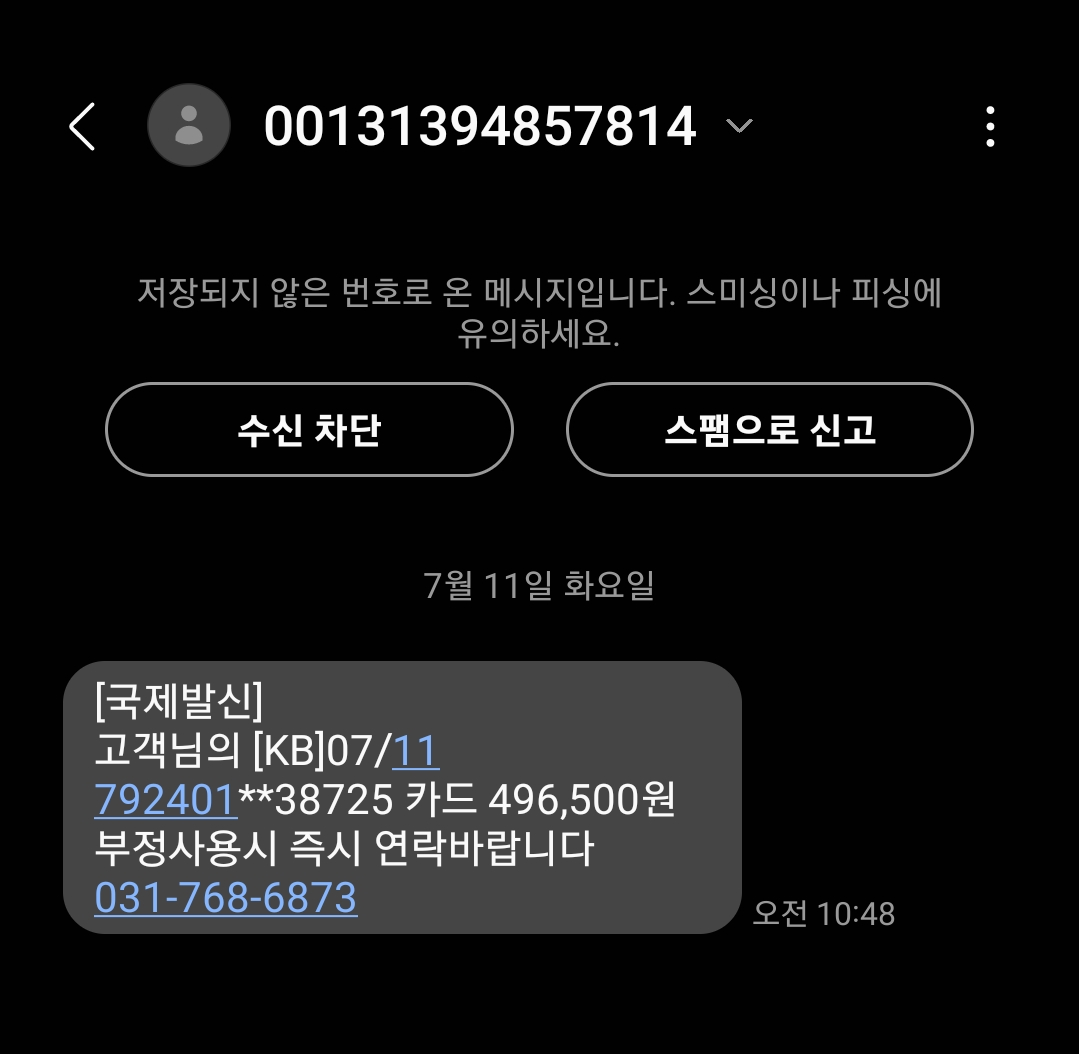Open the three-dot overflow menu
Screen dimensions: 1079x1054
point(990,127)
